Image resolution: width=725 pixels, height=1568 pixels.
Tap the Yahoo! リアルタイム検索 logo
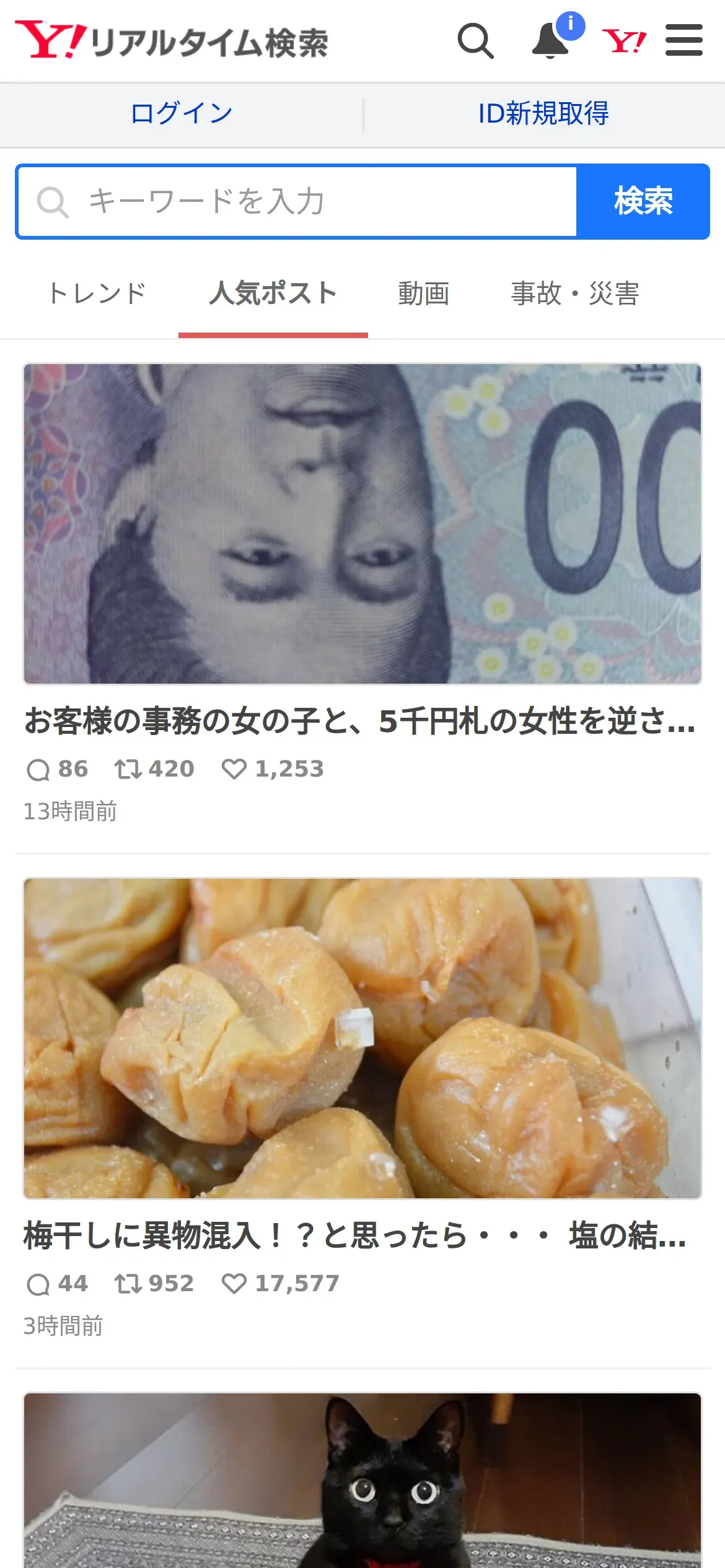(x=172, y=41)
